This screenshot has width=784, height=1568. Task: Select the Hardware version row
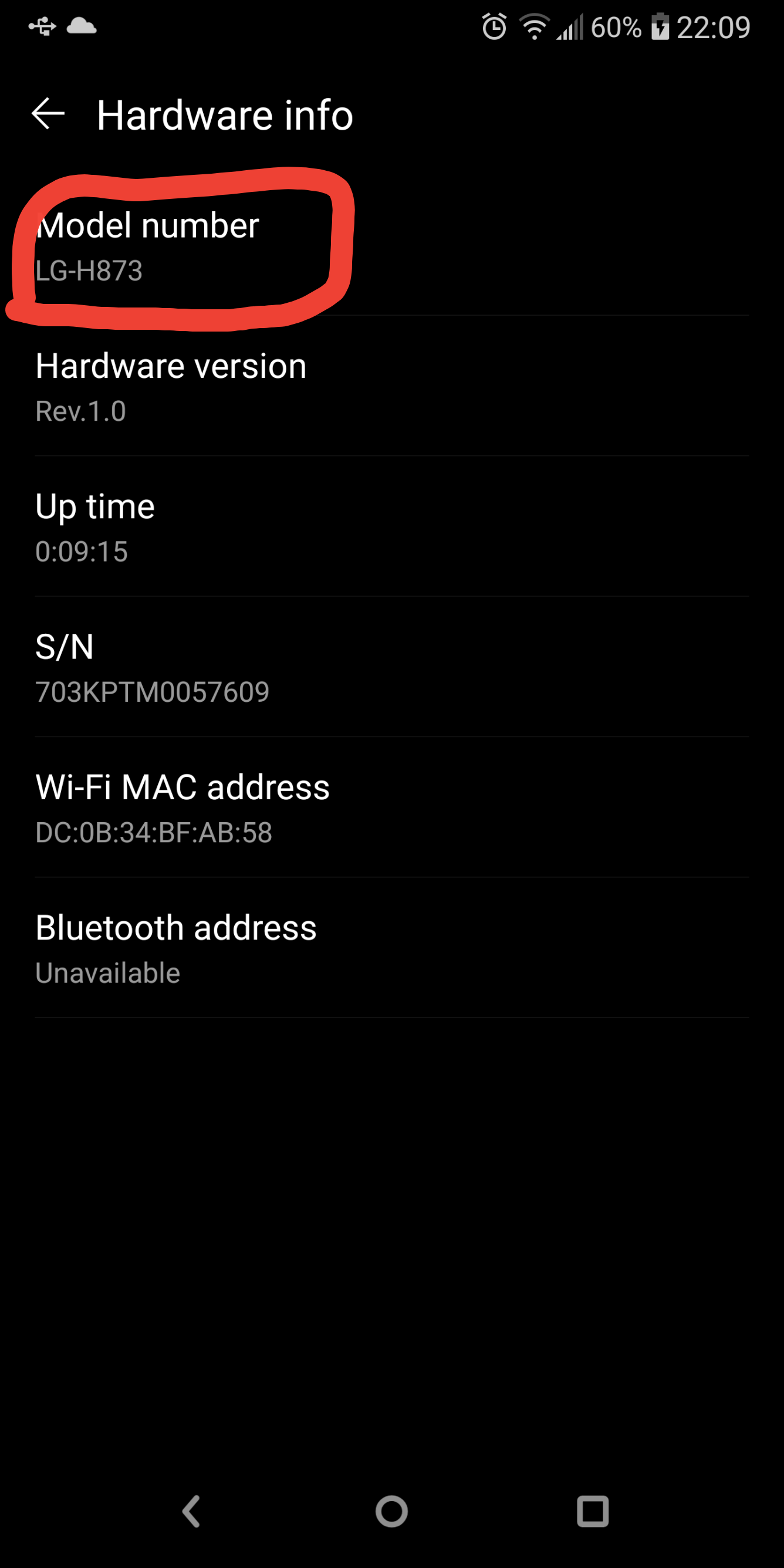[392, 386]
